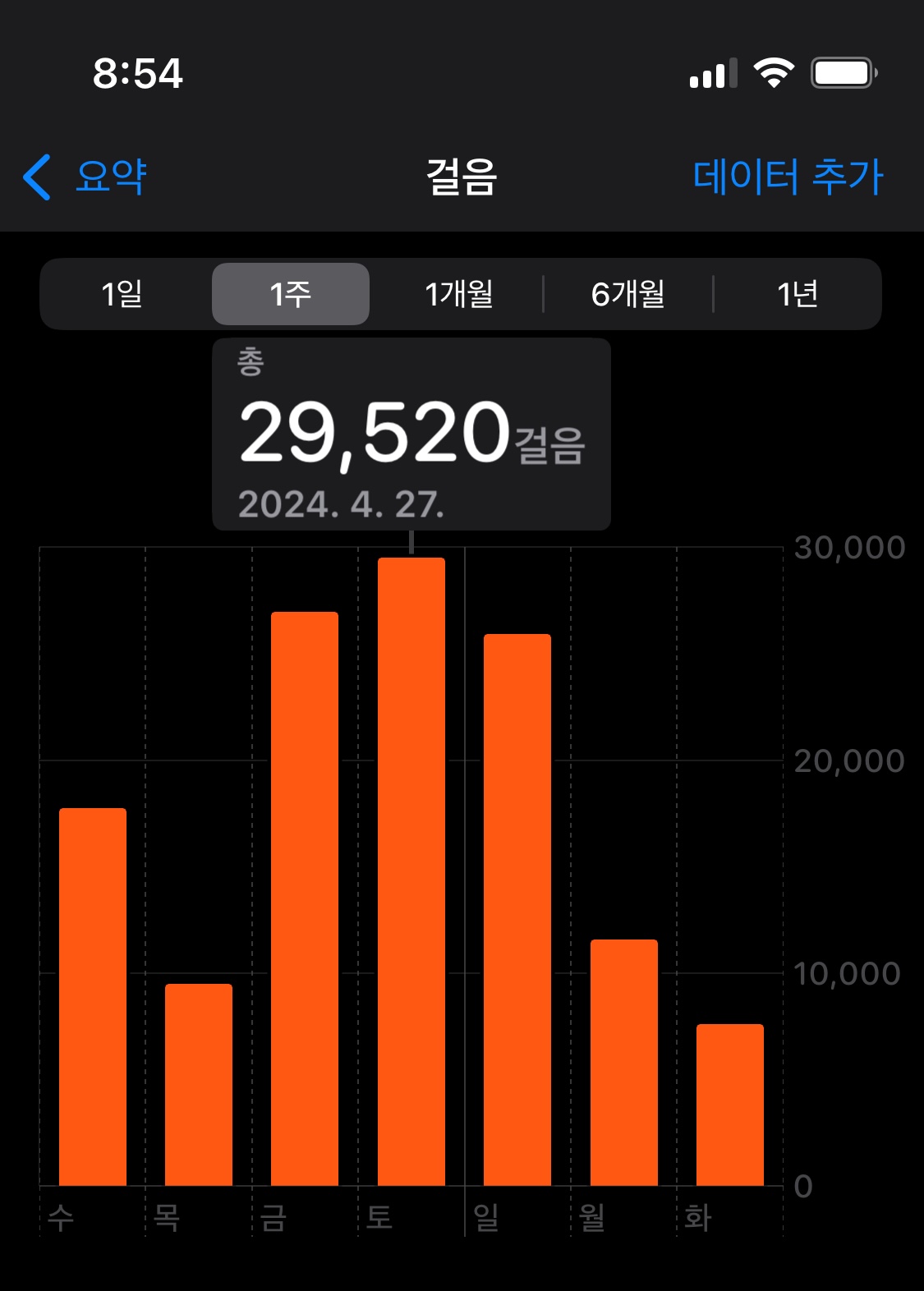Show the 6개월 range

pyautogui.click(x=628, y=294)
